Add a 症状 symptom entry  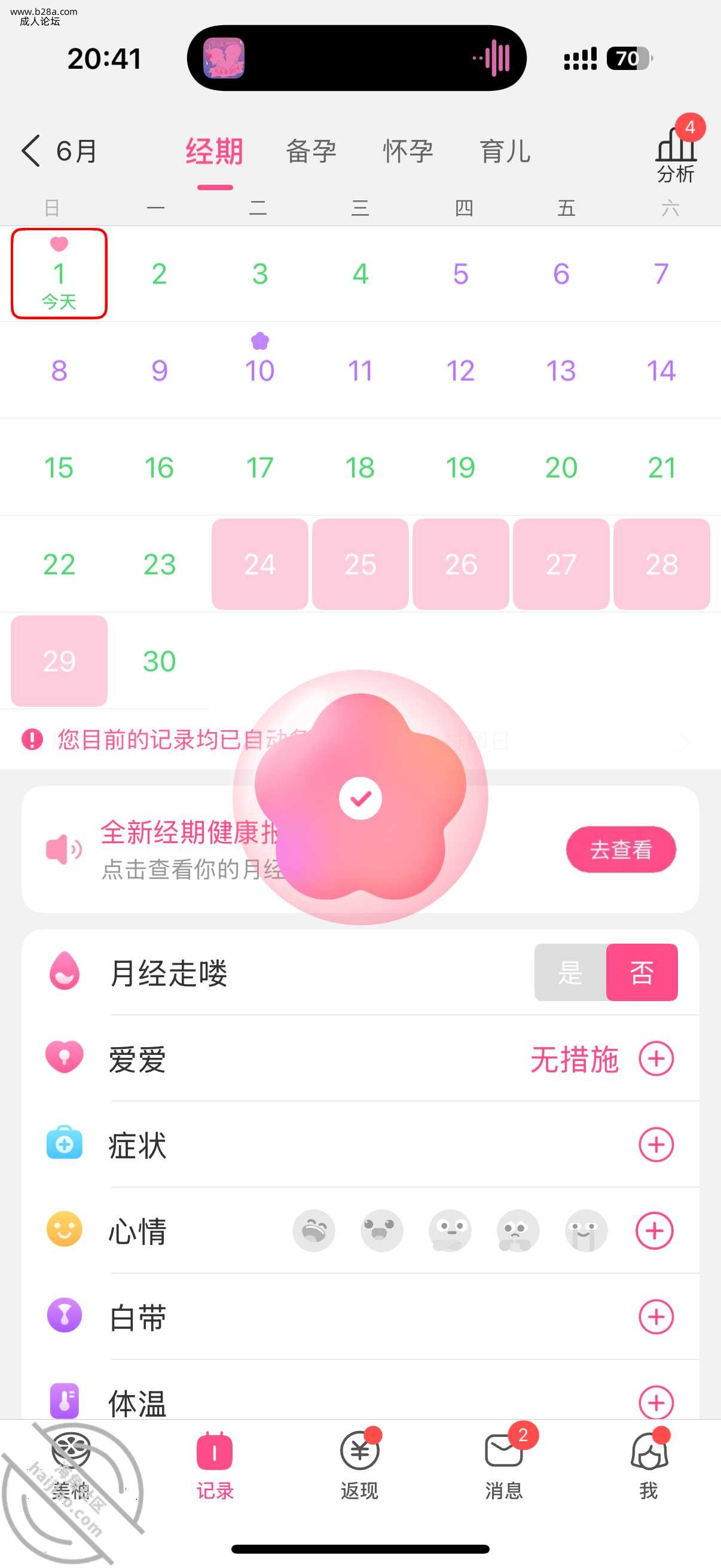click(656, 1145)
